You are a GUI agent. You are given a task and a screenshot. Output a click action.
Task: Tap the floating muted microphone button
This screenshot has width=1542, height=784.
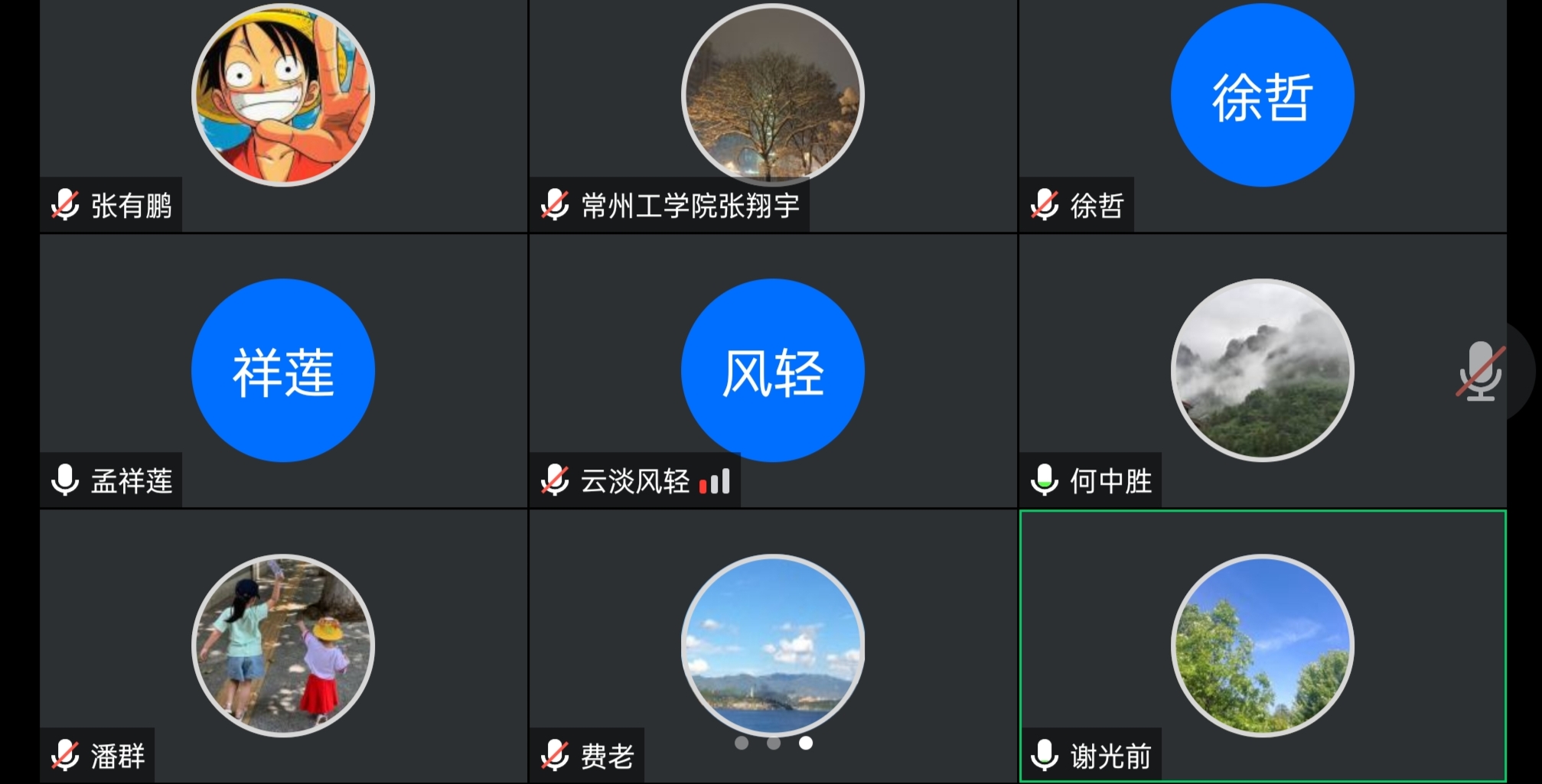[1481, 371]
